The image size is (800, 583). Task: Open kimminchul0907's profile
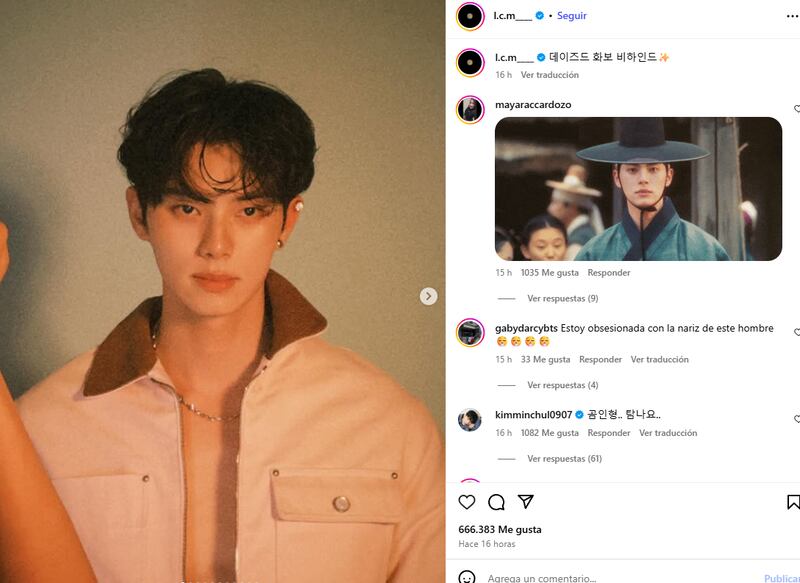coord(533,415)
